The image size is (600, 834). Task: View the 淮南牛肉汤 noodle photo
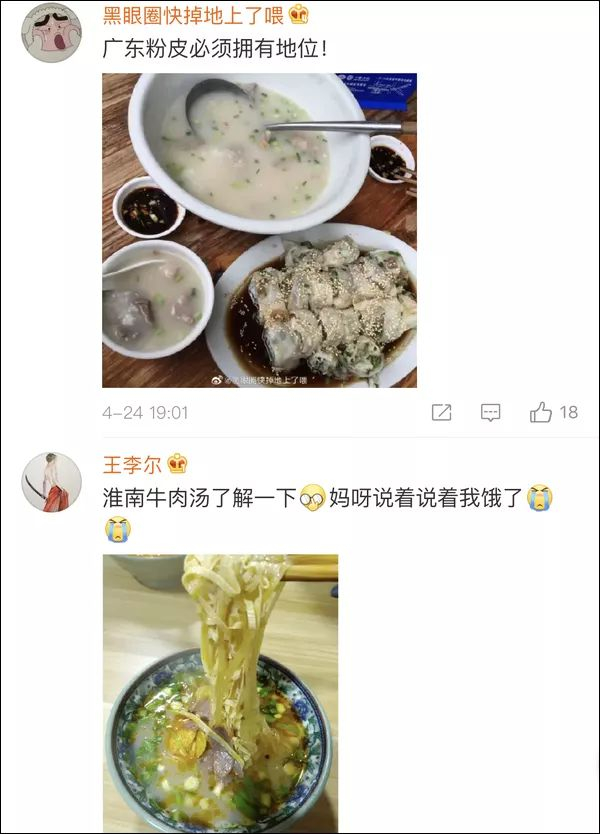click(220, 693)
